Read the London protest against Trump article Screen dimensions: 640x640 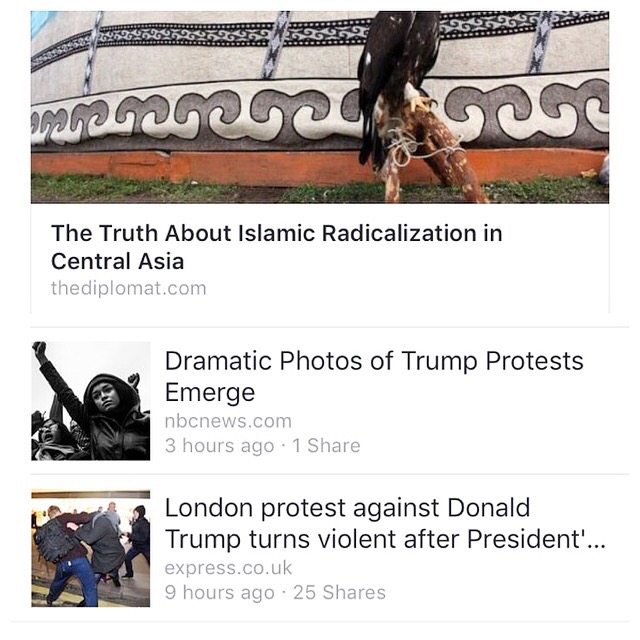point(384,523)
